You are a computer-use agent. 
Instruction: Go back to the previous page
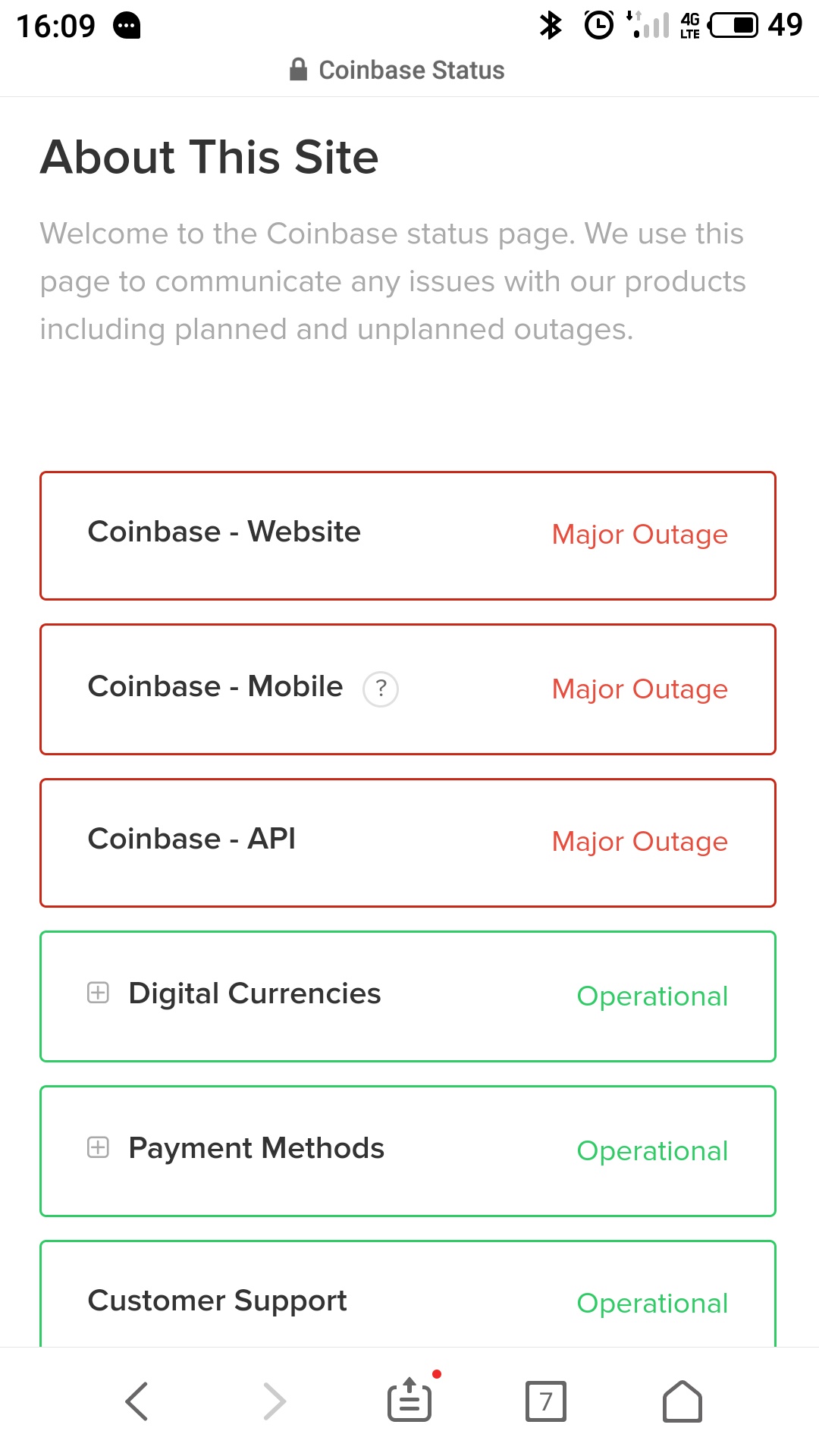click(136, 1401)
